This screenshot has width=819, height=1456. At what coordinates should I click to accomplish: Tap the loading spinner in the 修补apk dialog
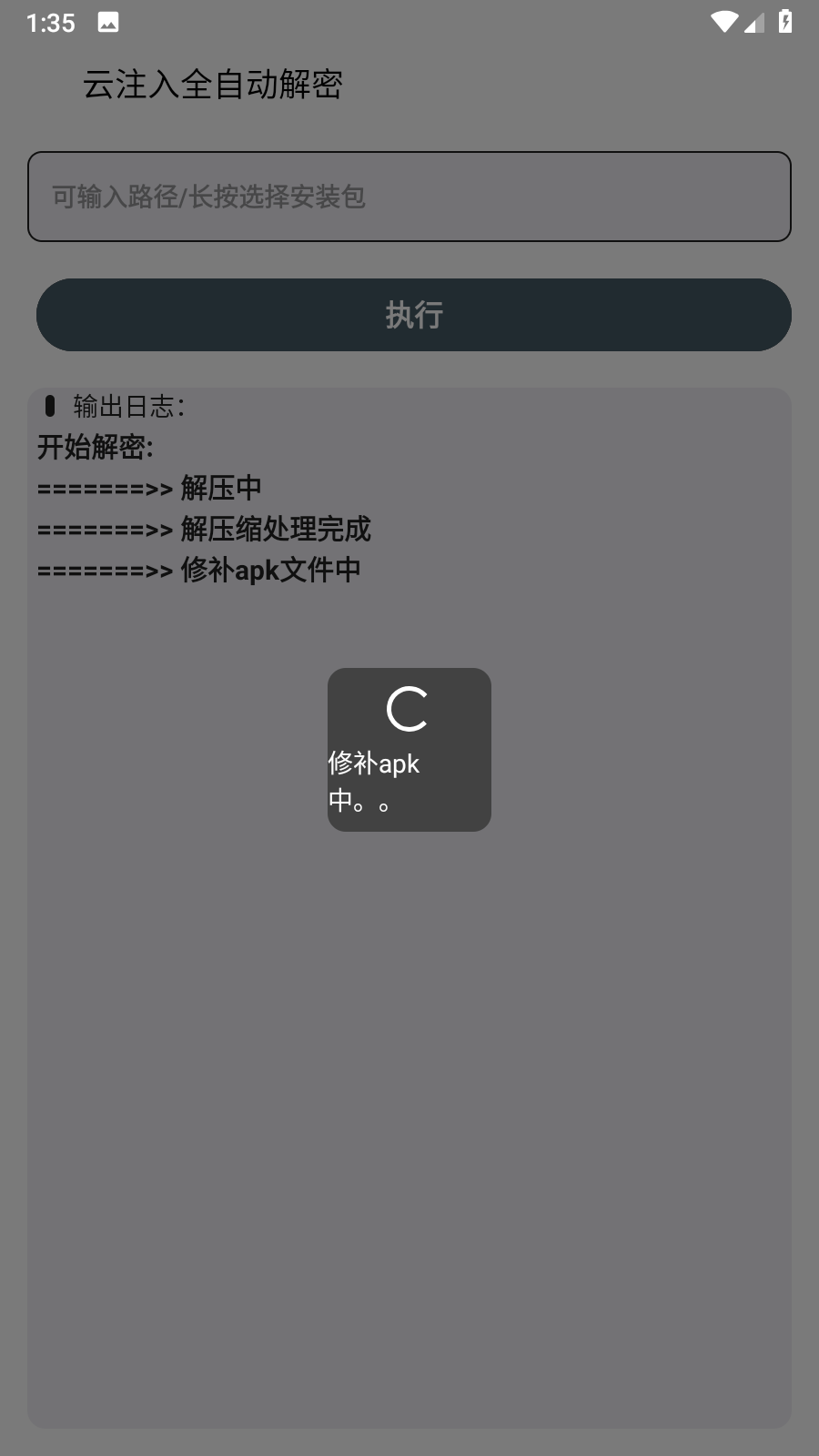[408, 710]
